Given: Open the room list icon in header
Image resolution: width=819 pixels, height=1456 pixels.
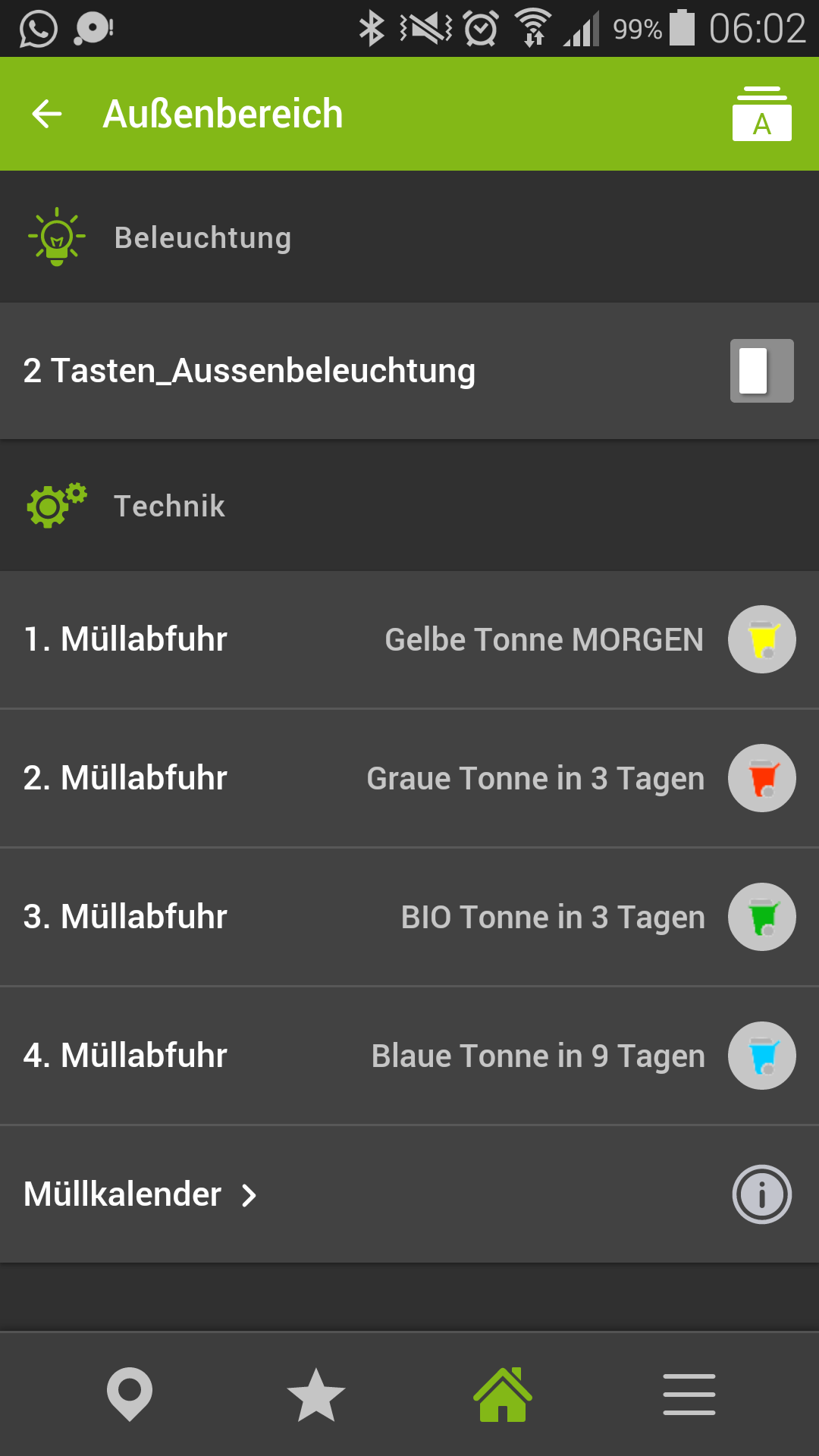Looking at the screenshot, I should point(761,115).
